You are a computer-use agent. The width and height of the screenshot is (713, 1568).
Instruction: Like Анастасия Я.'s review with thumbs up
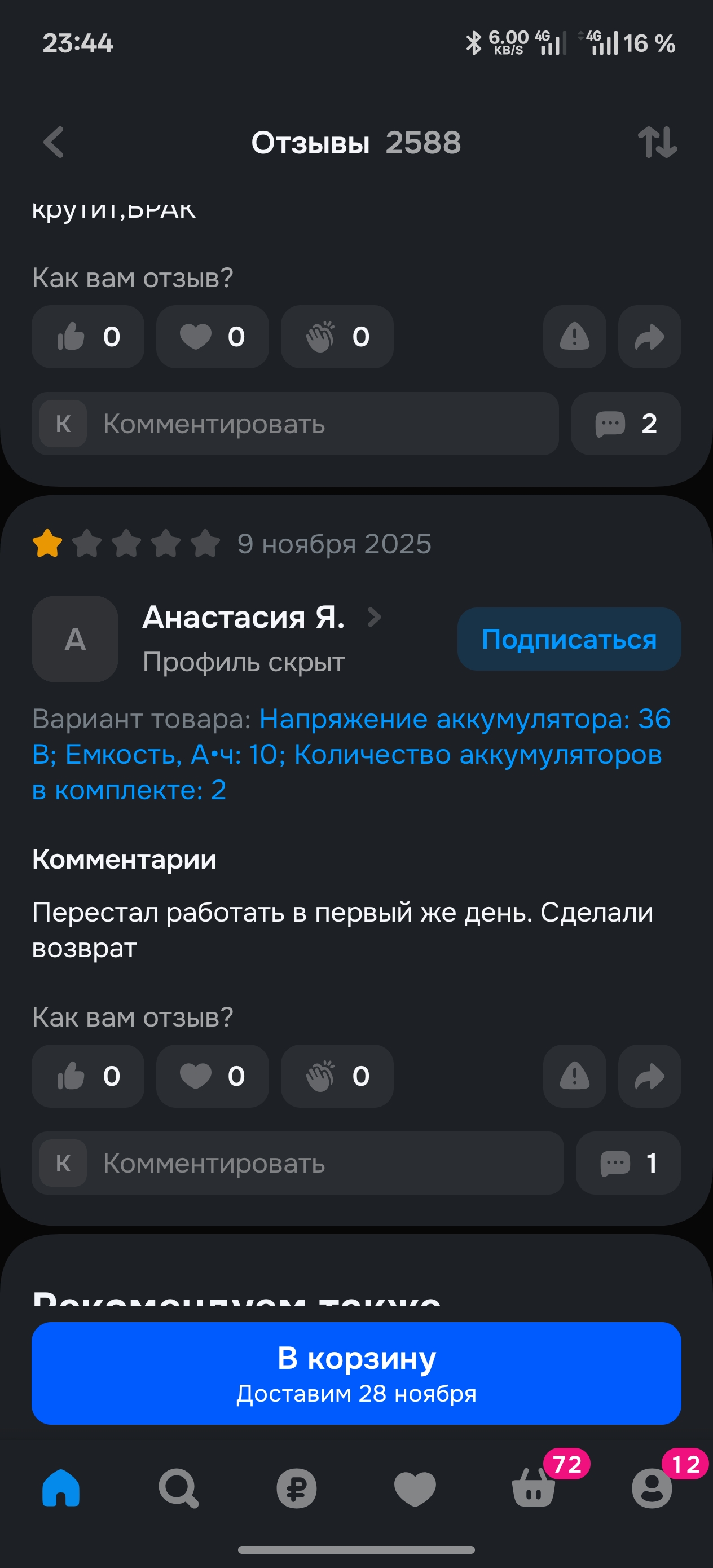point(87,1076)
